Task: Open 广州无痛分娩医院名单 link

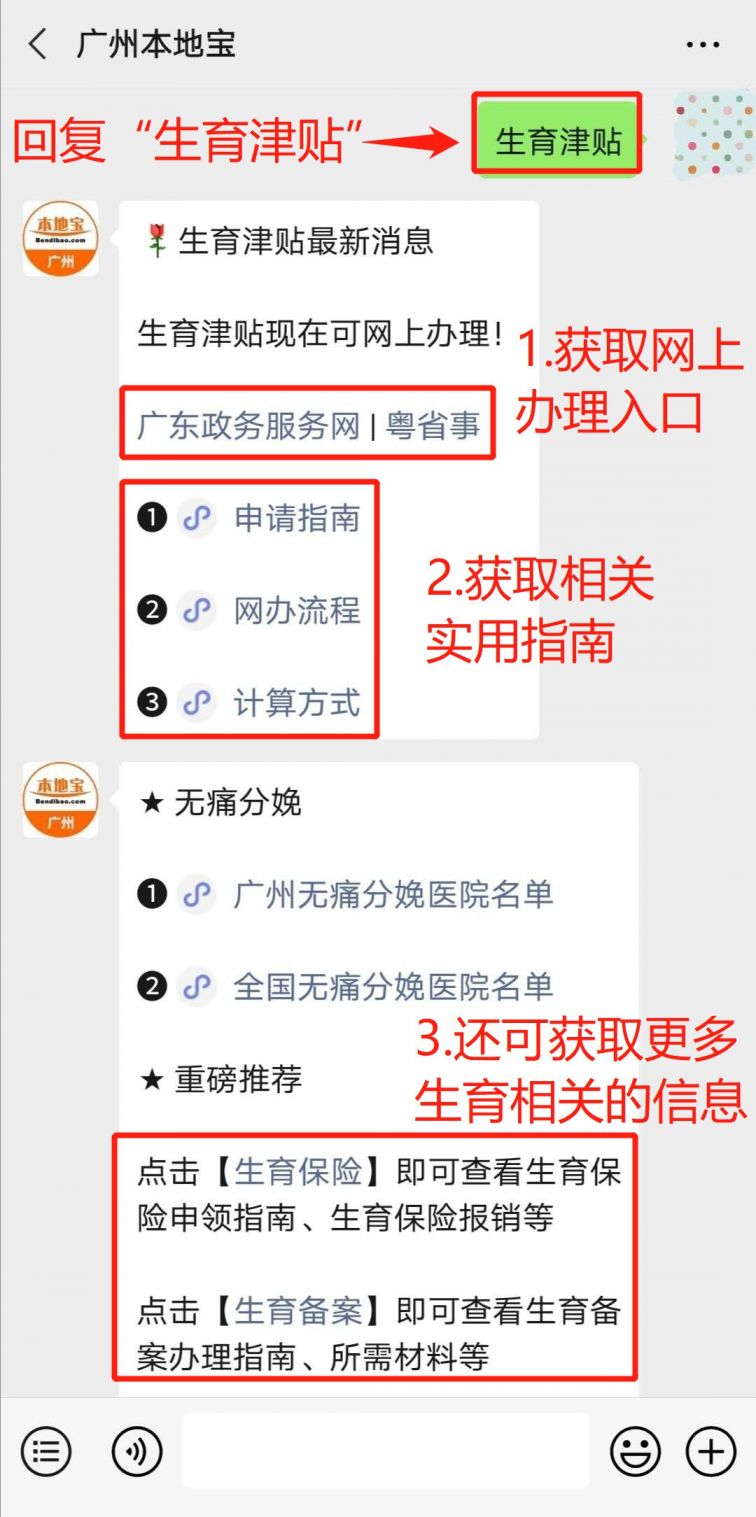Action: tap(393, 895)
